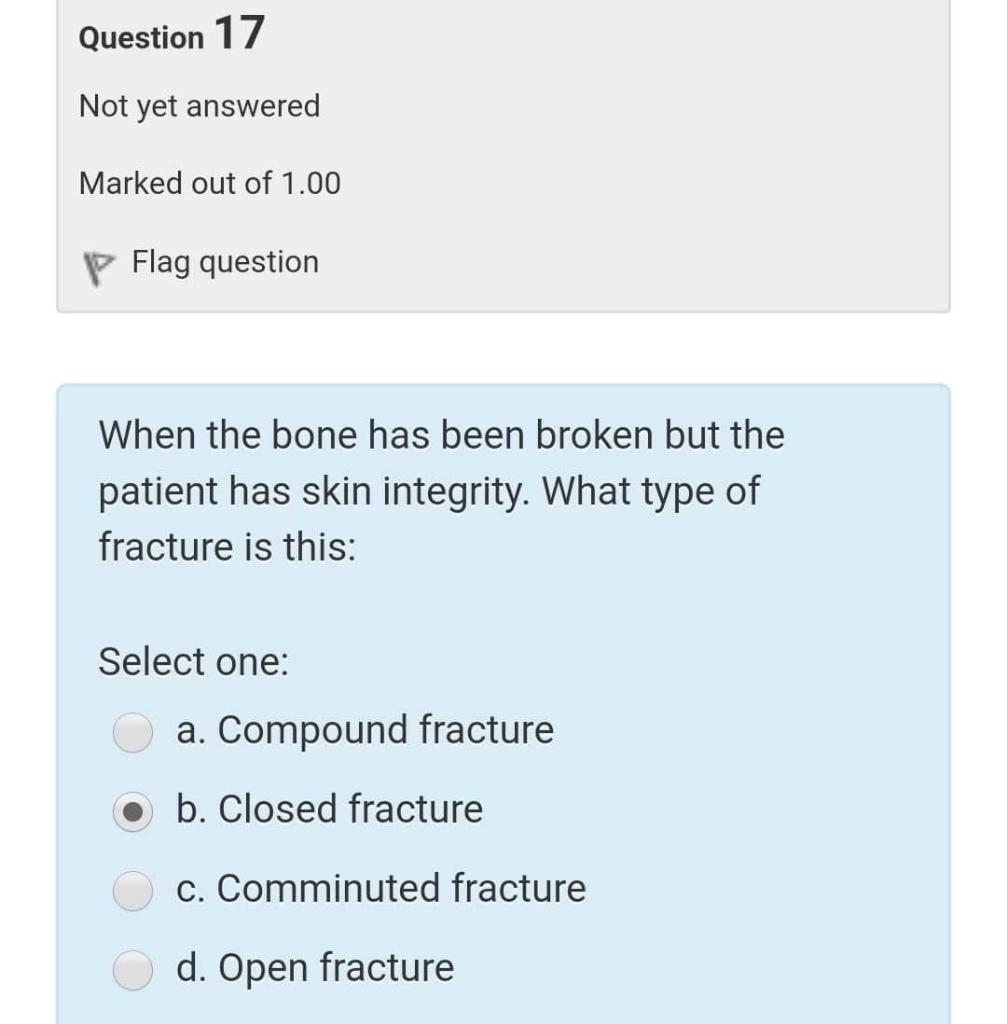Click the Compound fracture answer label
1007x1024 pixels.
pos(365,731)
